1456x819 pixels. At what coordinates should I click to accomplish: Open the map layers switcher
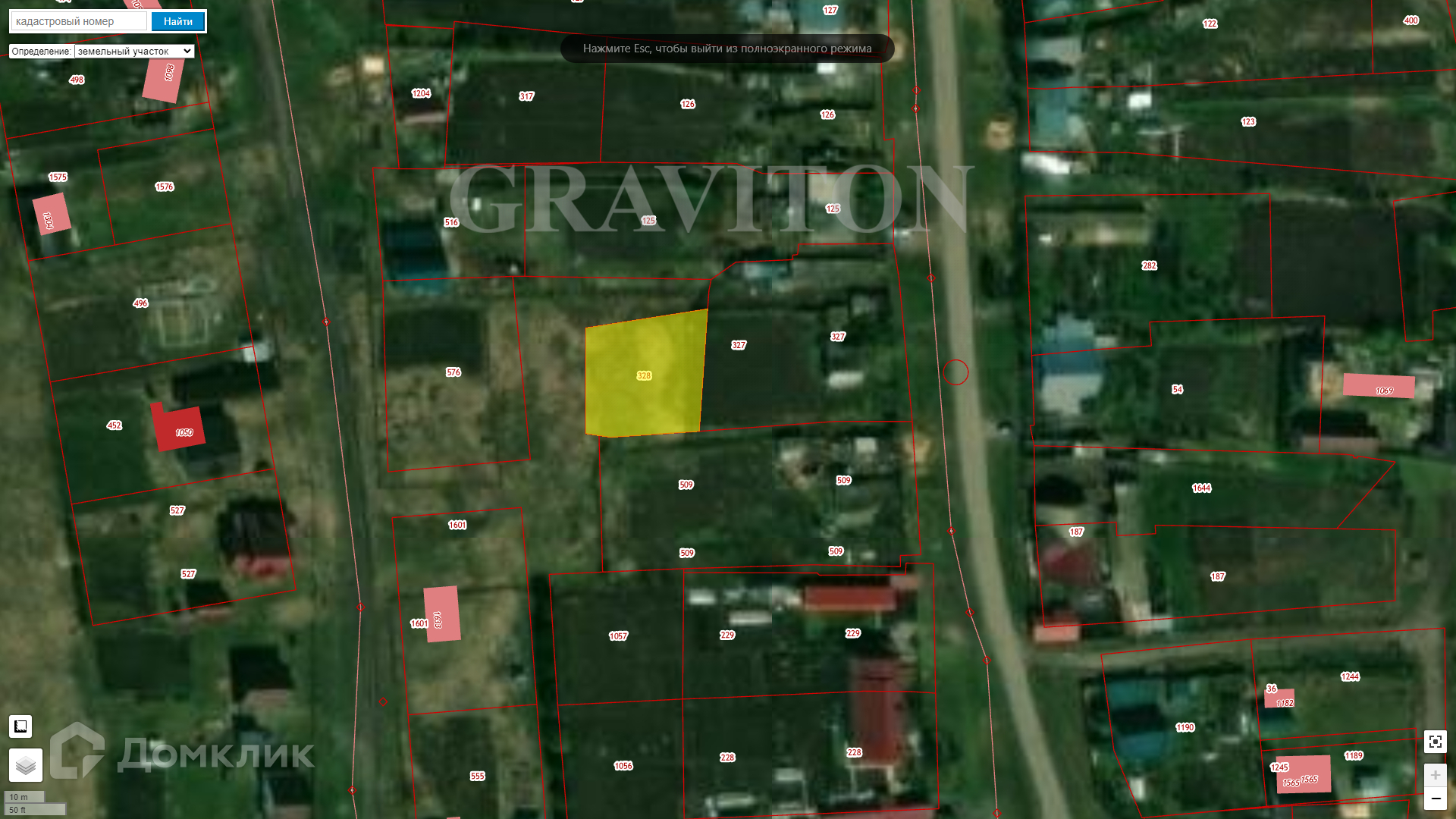(x=25, y=765)
